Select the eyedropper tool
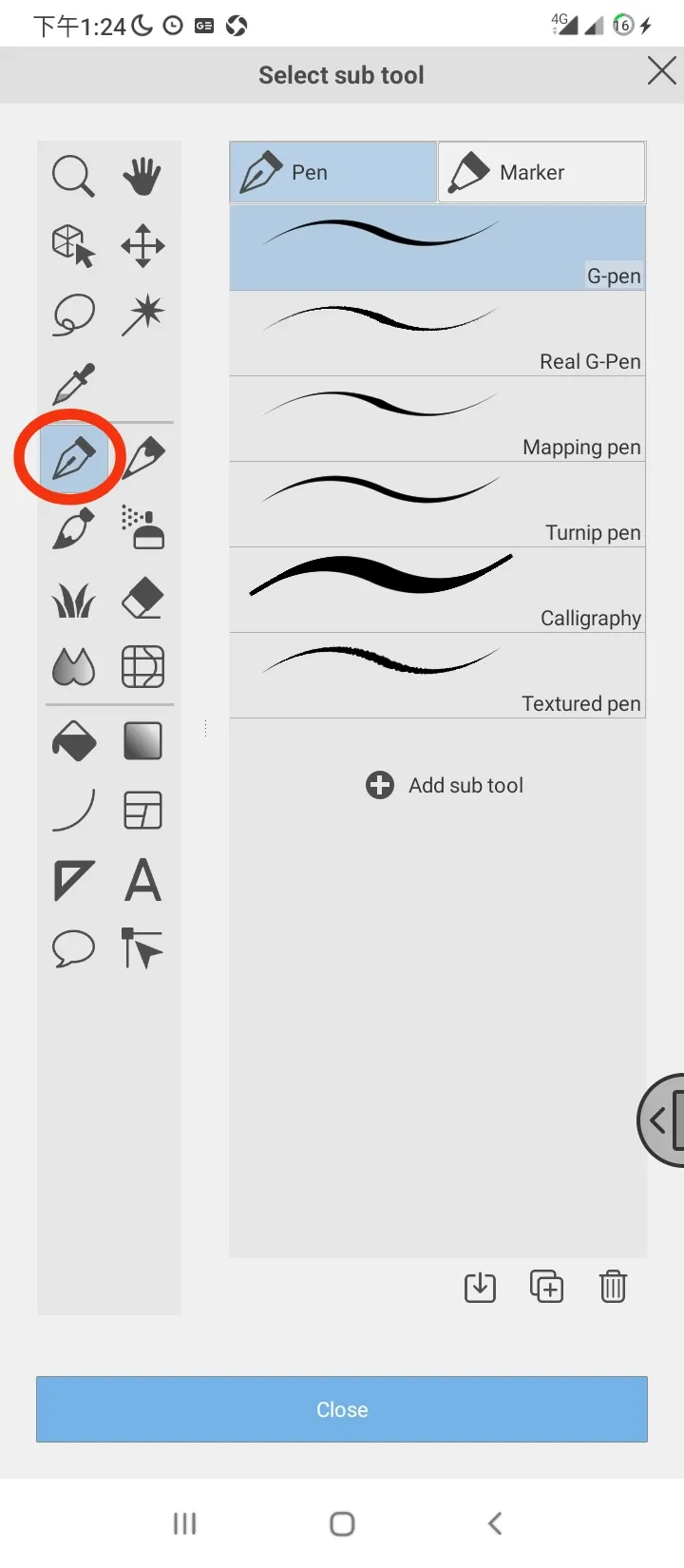The width and height of the screenshot is (684, 1568). click(73, 384)
